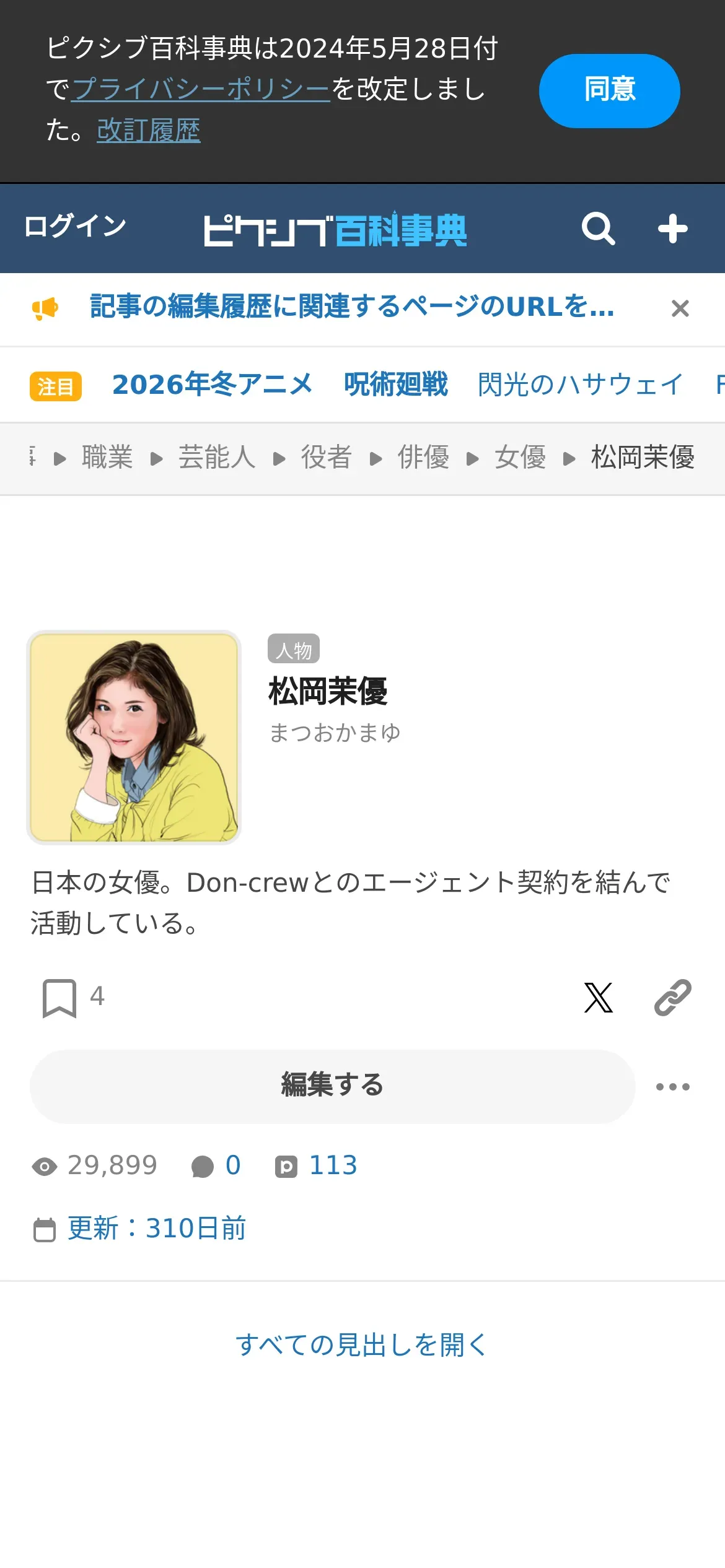Open the three-dot more options menu
Viewport: 725px width, 1568px height.
coord(672,1087)
